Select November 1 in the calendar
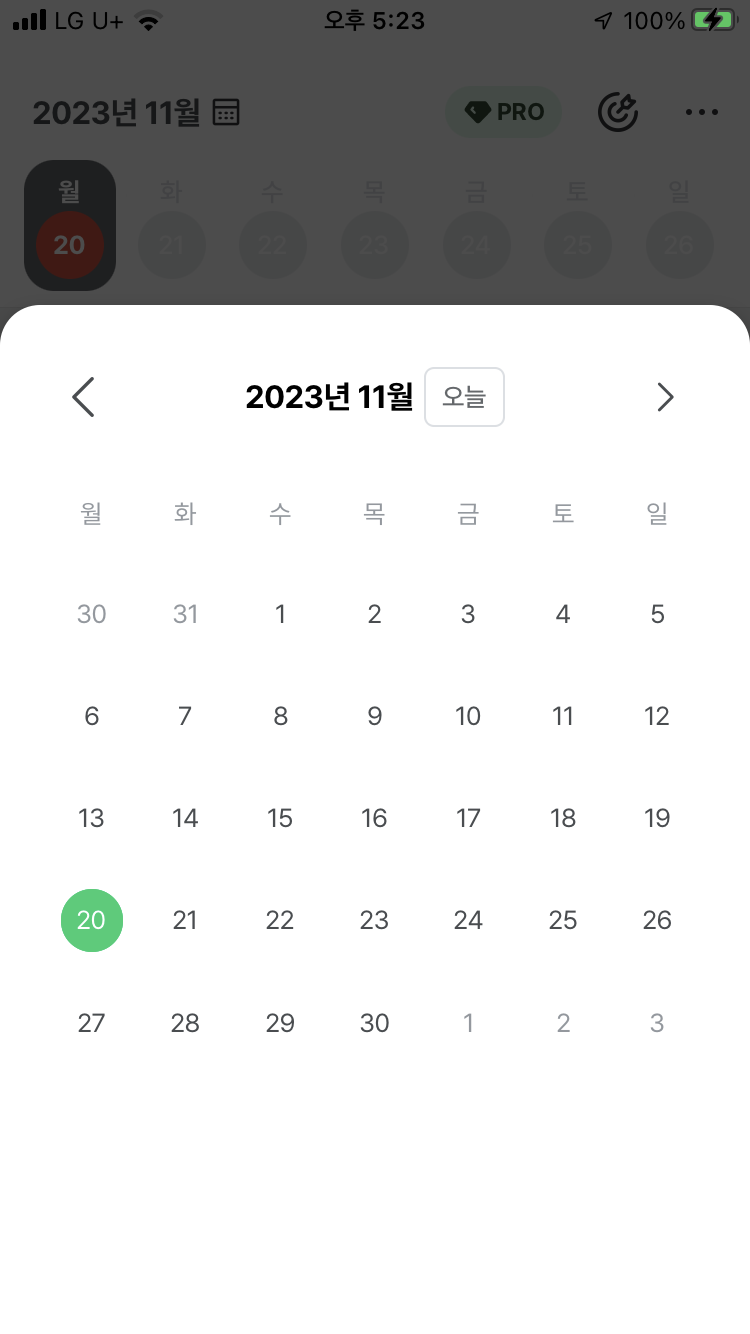 (x=280, y=614)
